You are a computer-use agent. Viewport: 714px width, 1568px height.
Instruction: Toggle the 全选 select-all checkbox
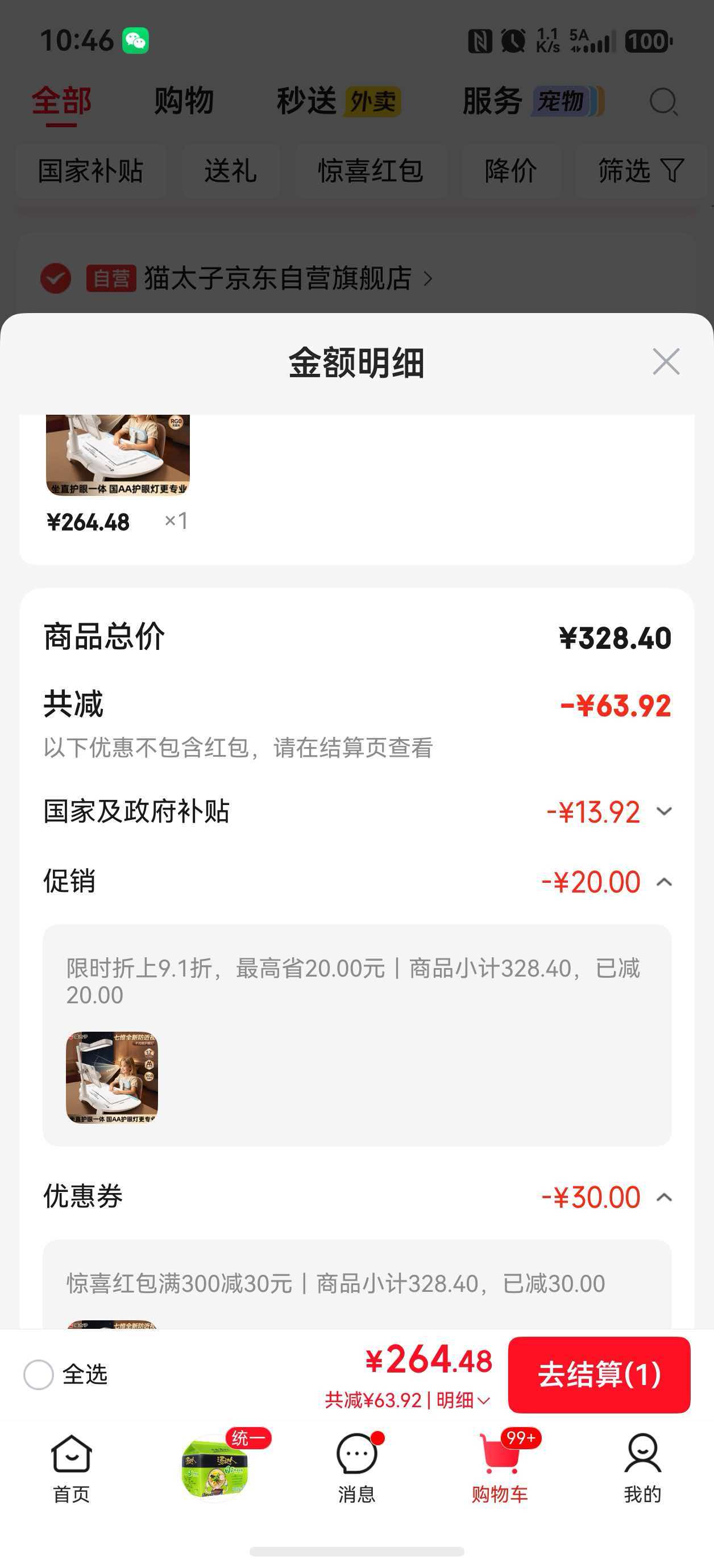(x=39, y=1374)
